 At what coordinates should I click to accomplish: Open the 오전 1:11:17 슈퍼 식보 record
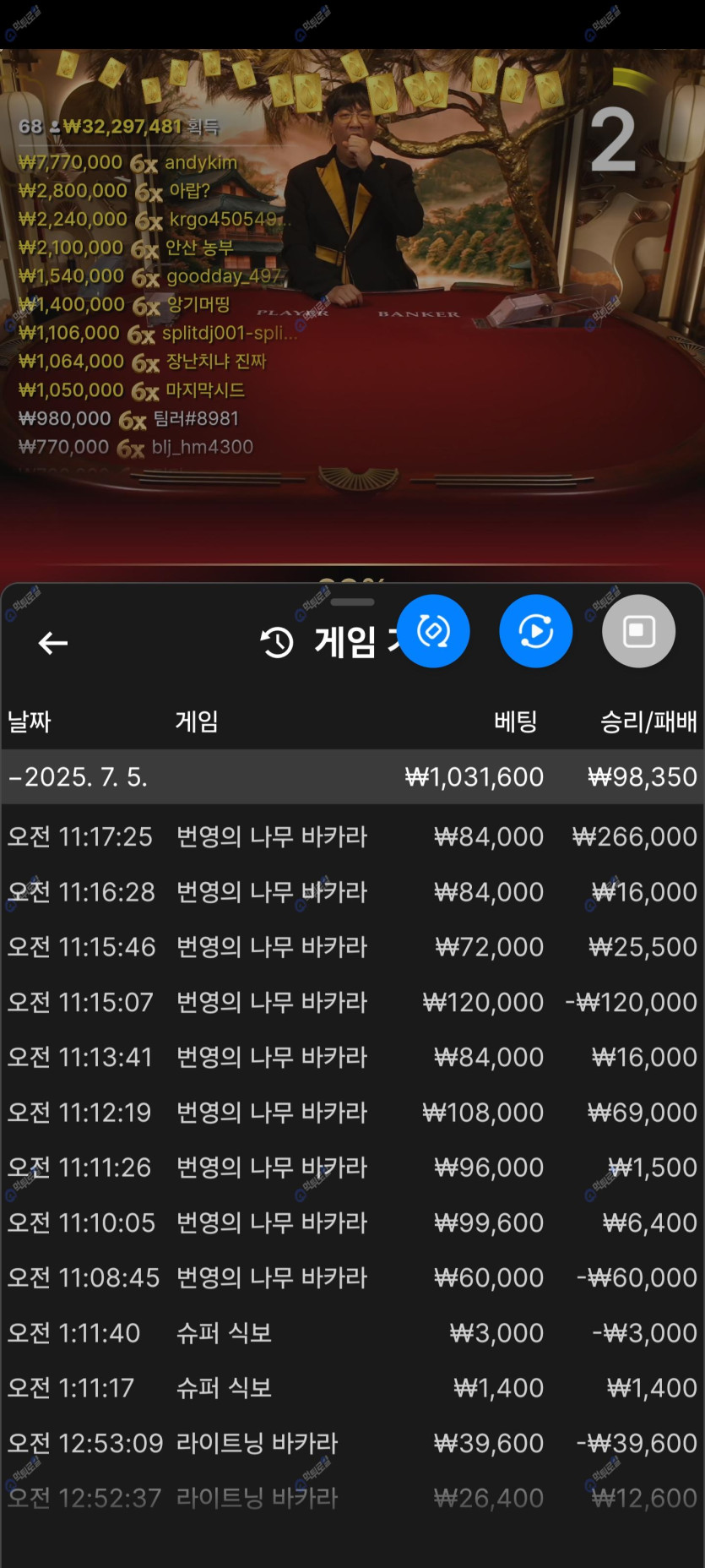coord(352,1387)
